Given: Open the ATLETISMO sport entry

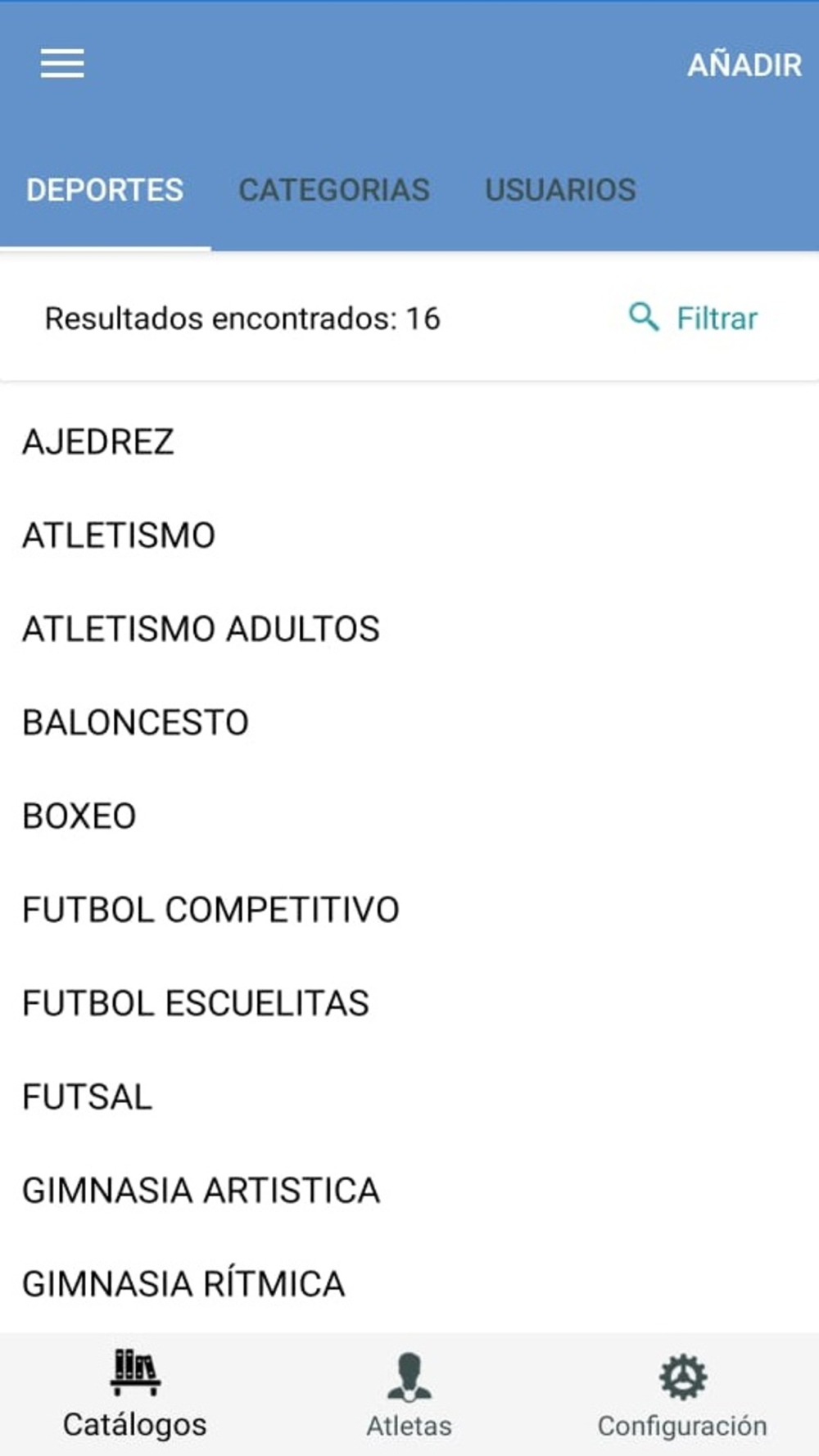Looking at the screenshot, I should pyautogui.click(x=409, y=536).
